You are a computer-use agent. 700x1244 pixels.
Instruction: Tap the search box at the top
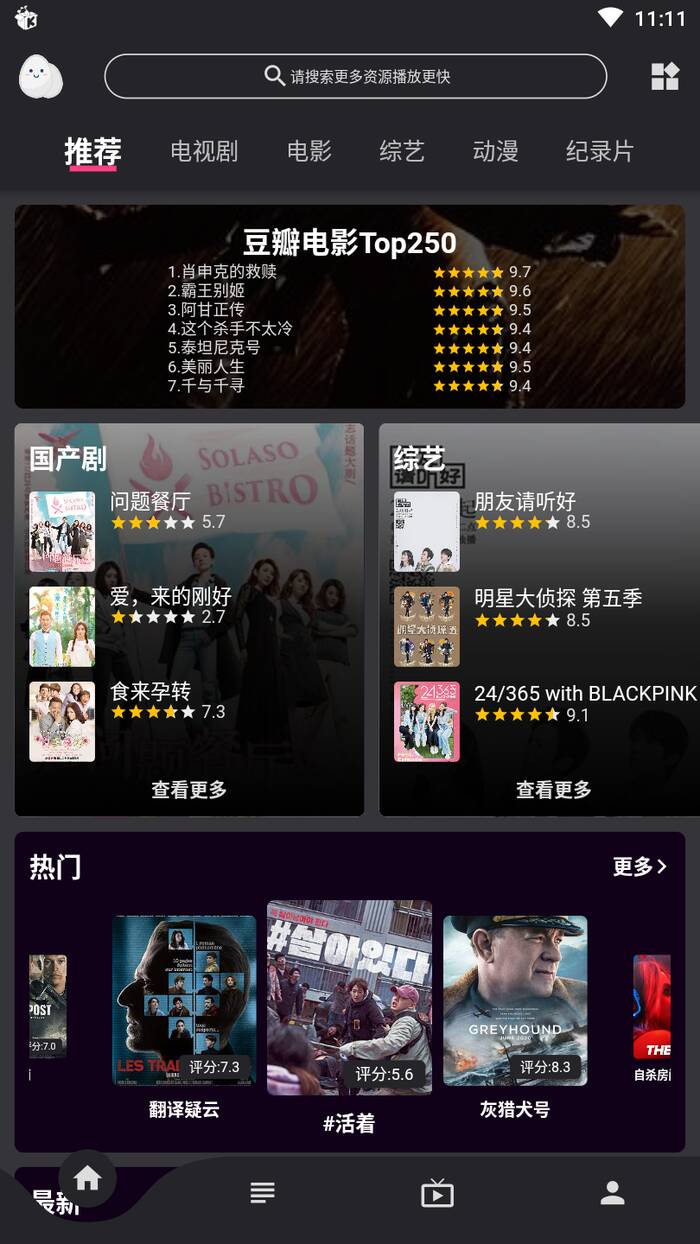(x=355, y=76)
